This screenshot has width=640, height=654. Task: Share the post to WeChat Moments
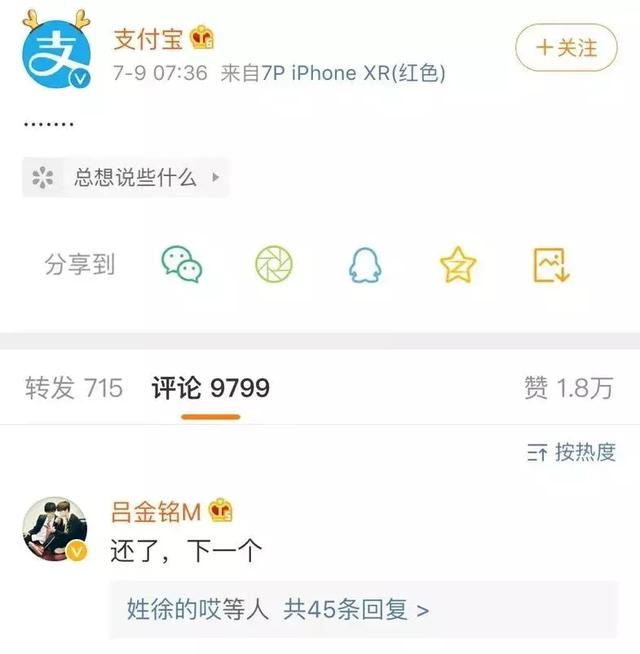coord(274,264)
